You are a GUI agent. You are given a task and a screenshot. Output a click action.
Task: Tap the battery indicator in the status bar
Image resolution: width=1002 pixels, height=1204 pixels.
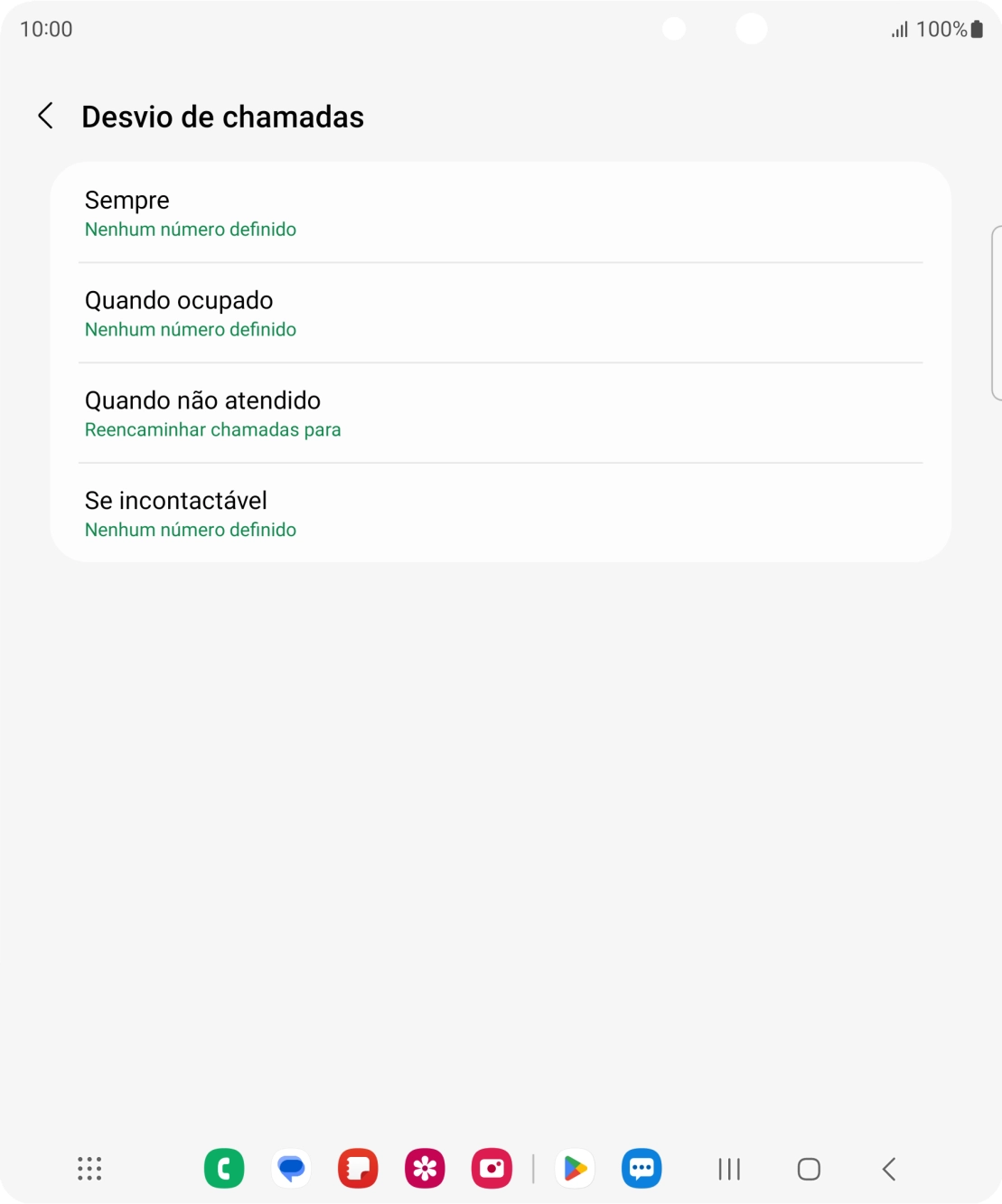[978, 29]
